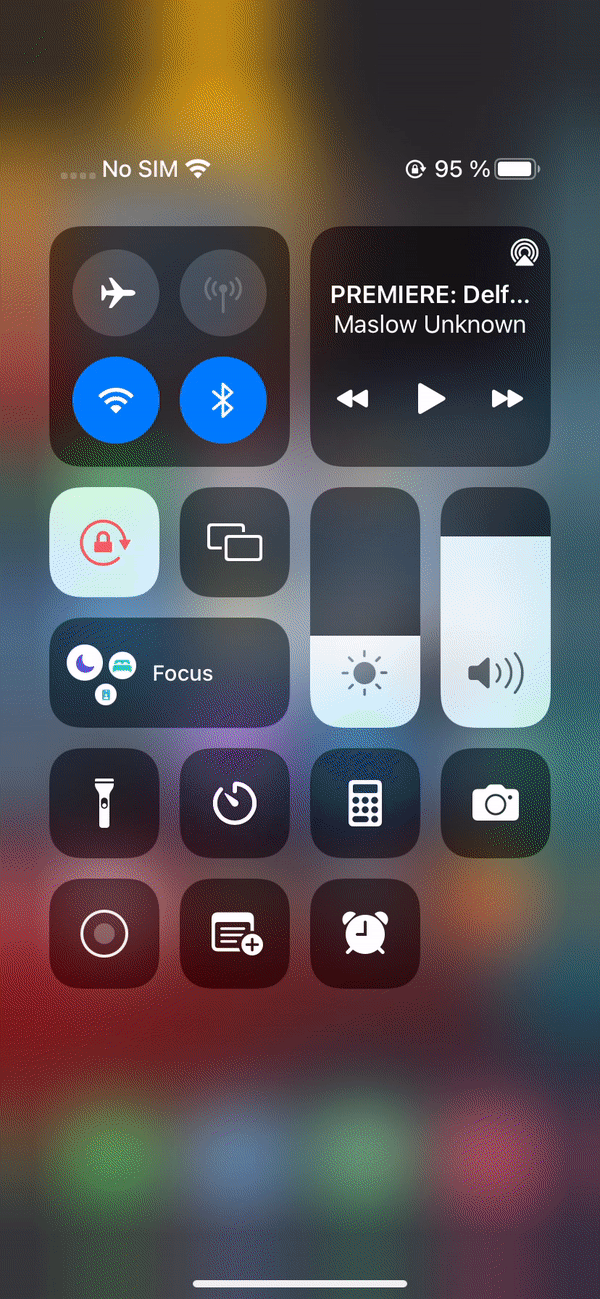Skip forward to next track

[508, 399]
